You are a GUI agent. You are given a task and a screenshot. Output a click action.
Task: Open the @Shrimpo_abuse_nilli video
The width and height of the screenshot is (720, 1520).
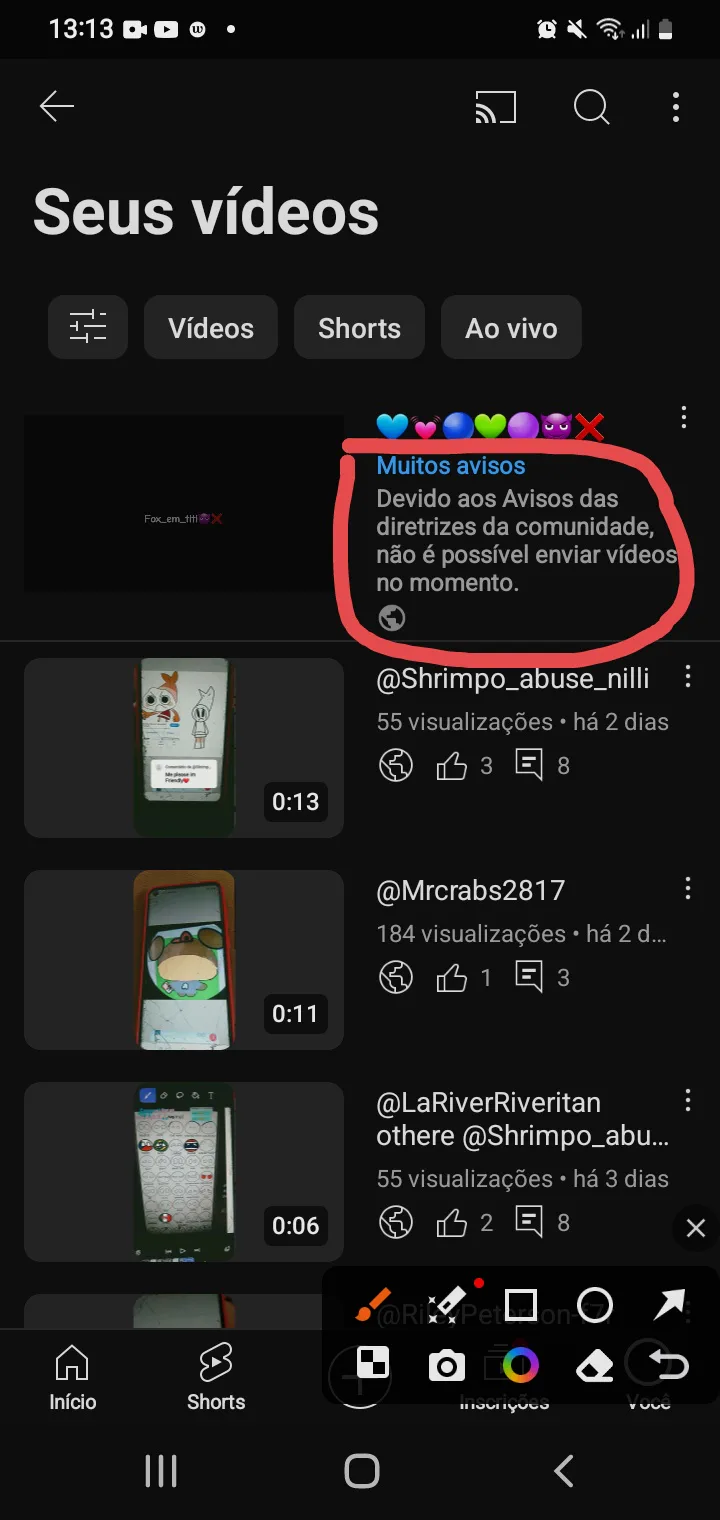coord(184,748)
